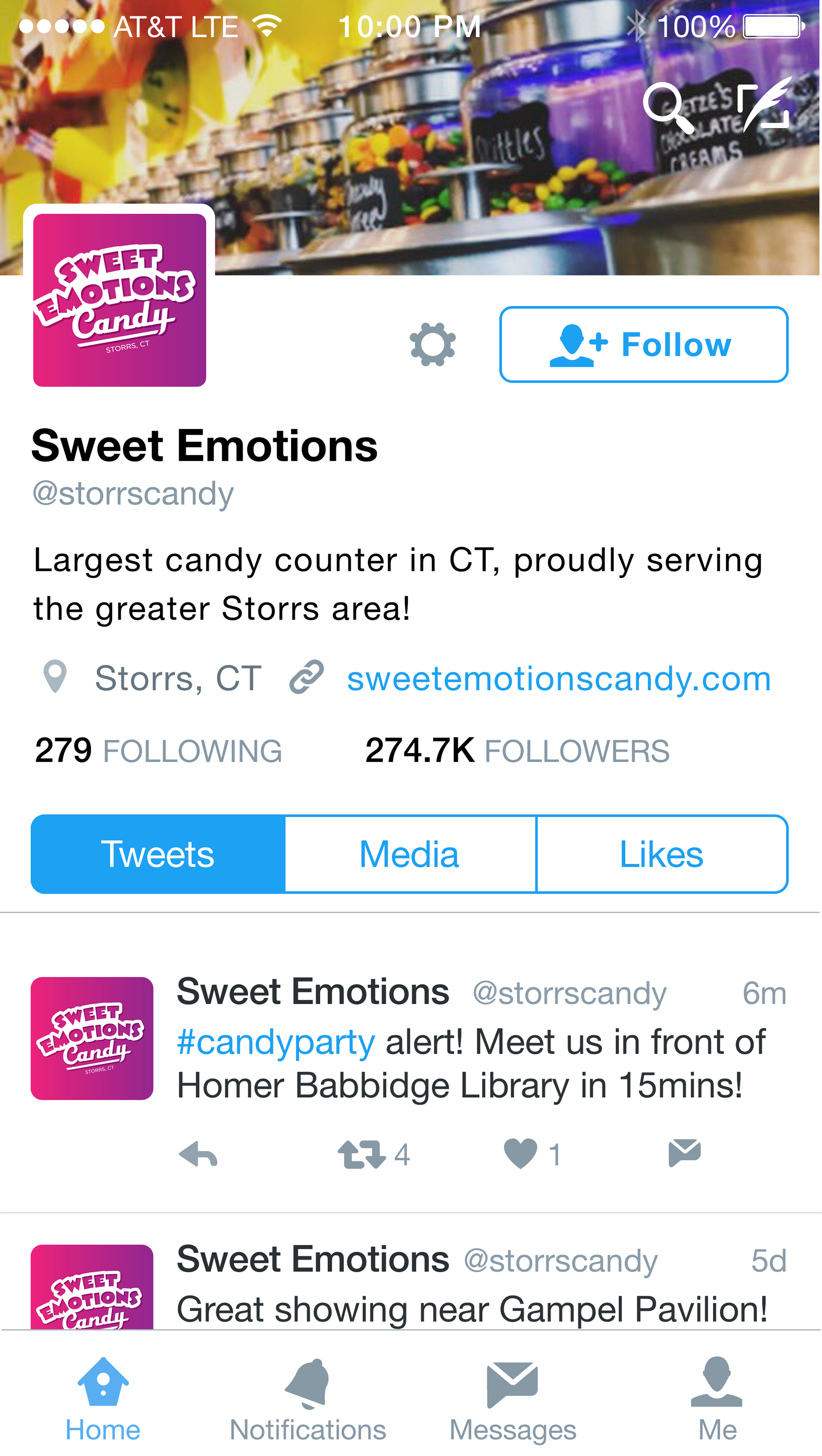
Task: Open the Gampel Pavilion tweet
Action: click(472, 1309)
